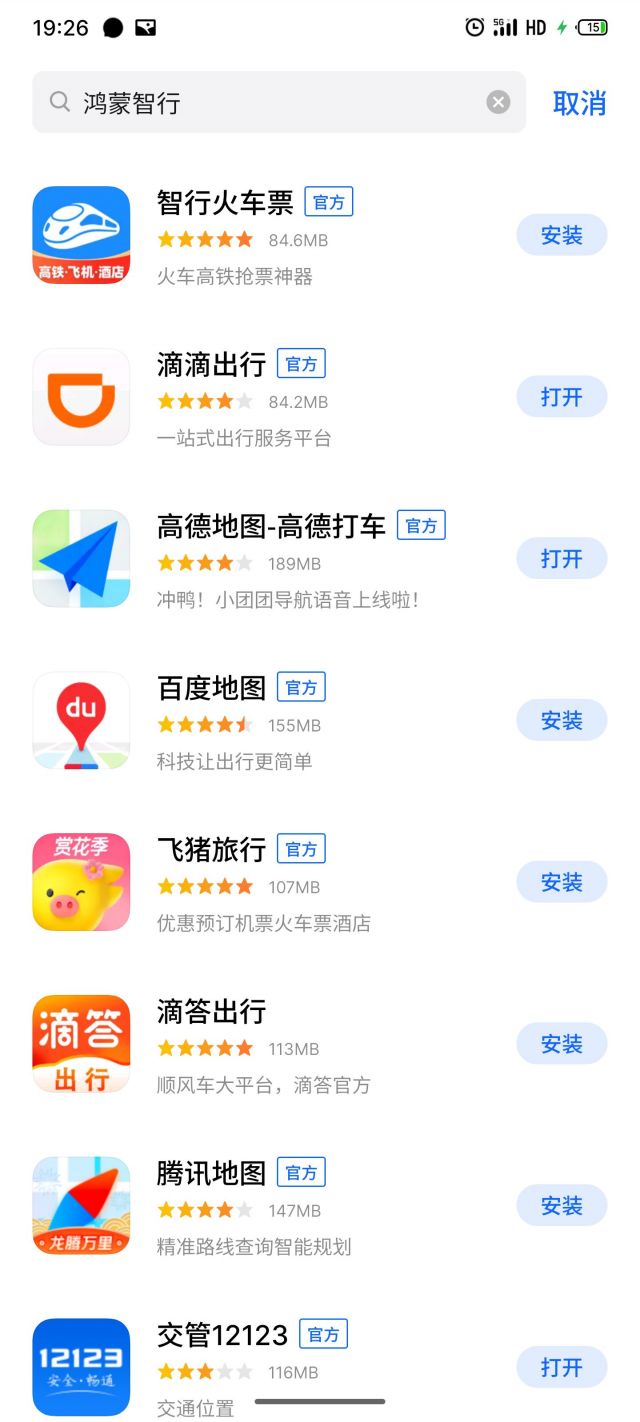Cancel the search with 取消
The image size is (640, 1422).
coord(579,103)
